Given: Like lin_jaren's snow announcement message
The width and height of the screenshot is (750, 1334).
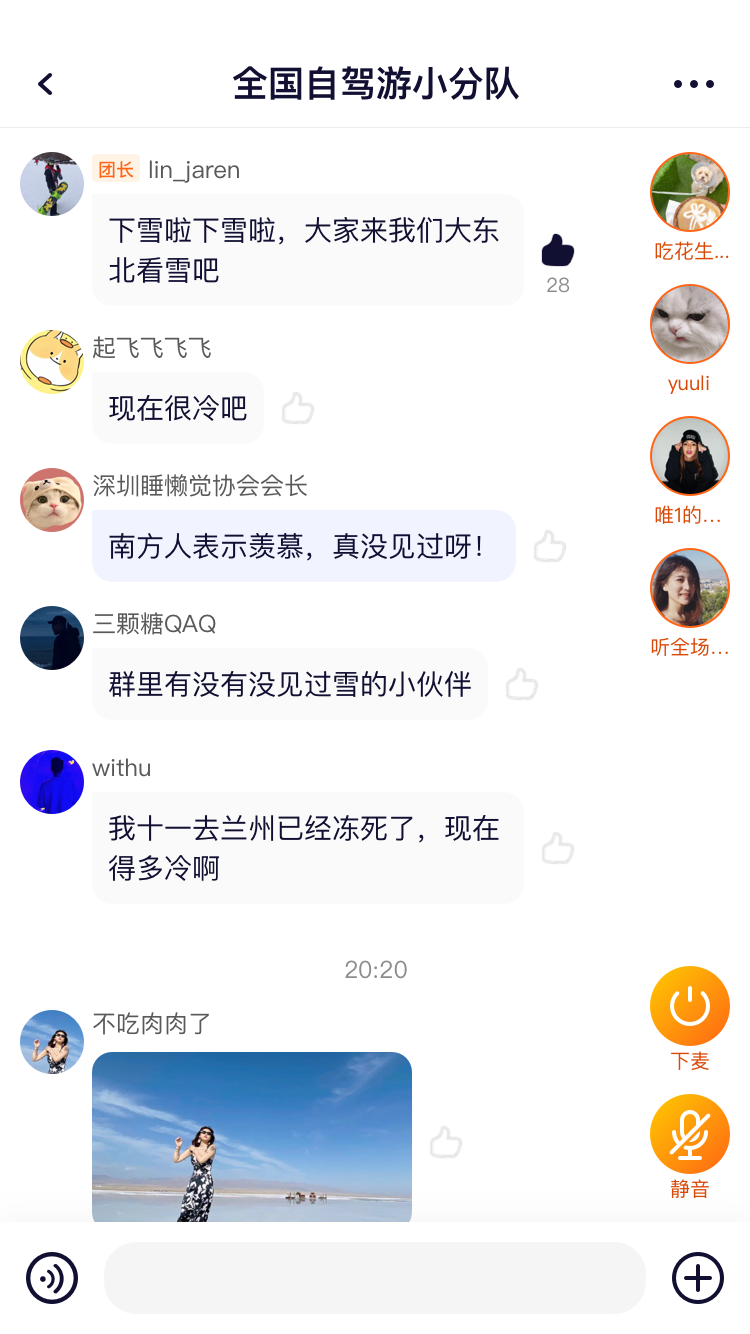Looking at the screenshot, I should pyautogui.click(x=557, y=251).
